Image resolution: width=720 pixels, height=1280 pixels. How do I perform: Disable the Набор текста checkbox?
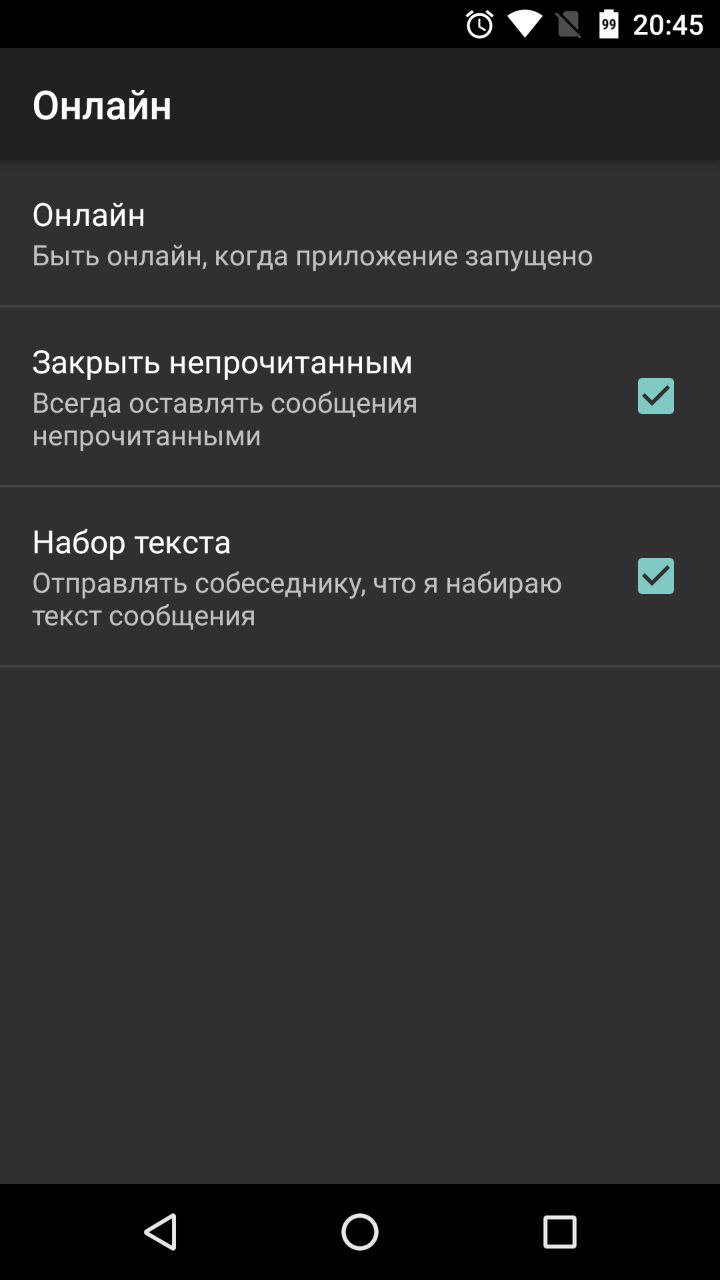click(656, 576)
